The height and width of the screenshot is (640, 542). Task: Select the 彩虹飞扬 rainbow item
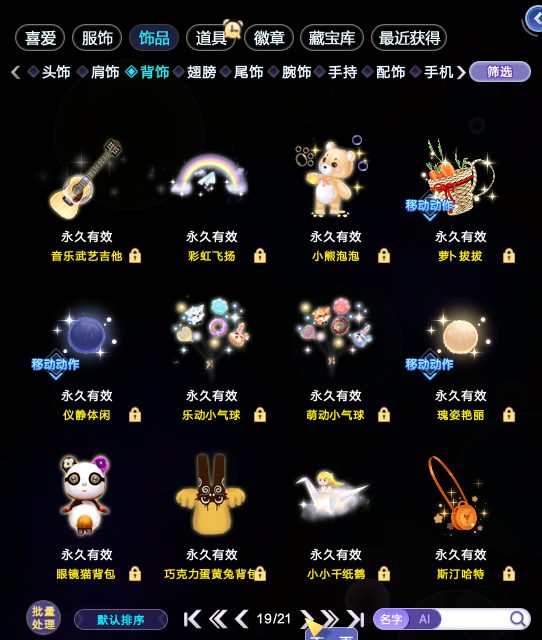[x=211, y=176]
